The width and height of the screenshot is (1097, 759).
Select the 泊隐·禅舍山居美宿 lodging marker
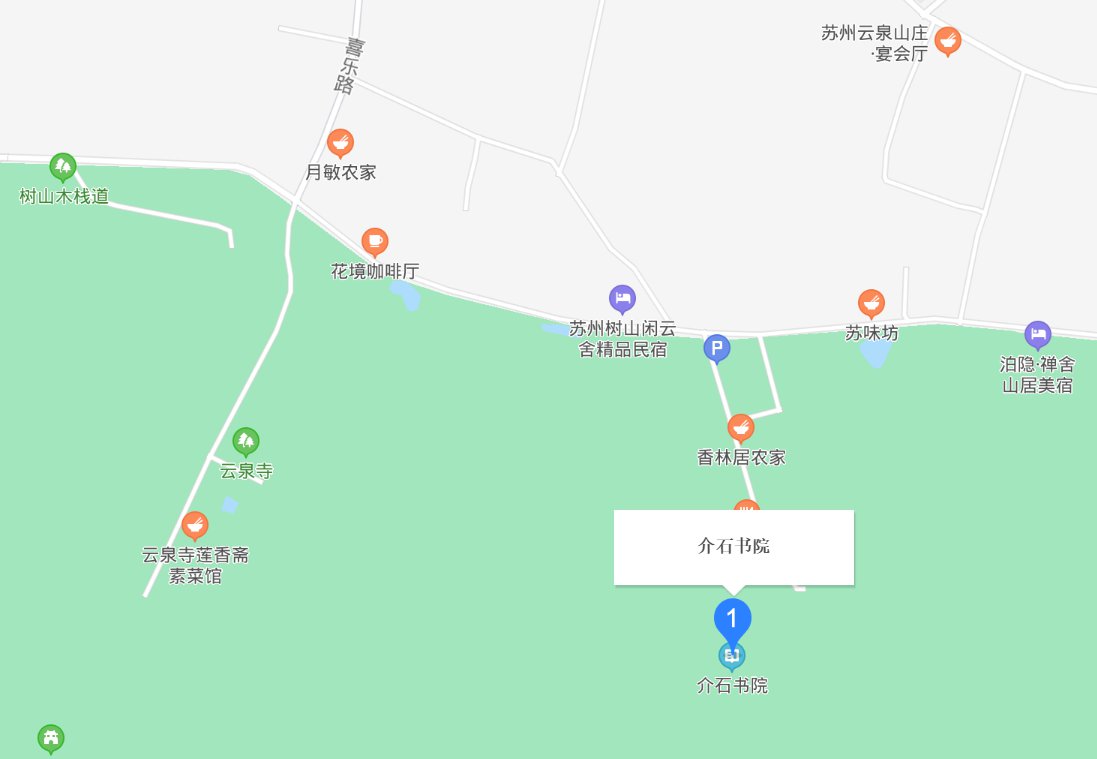1037,334
